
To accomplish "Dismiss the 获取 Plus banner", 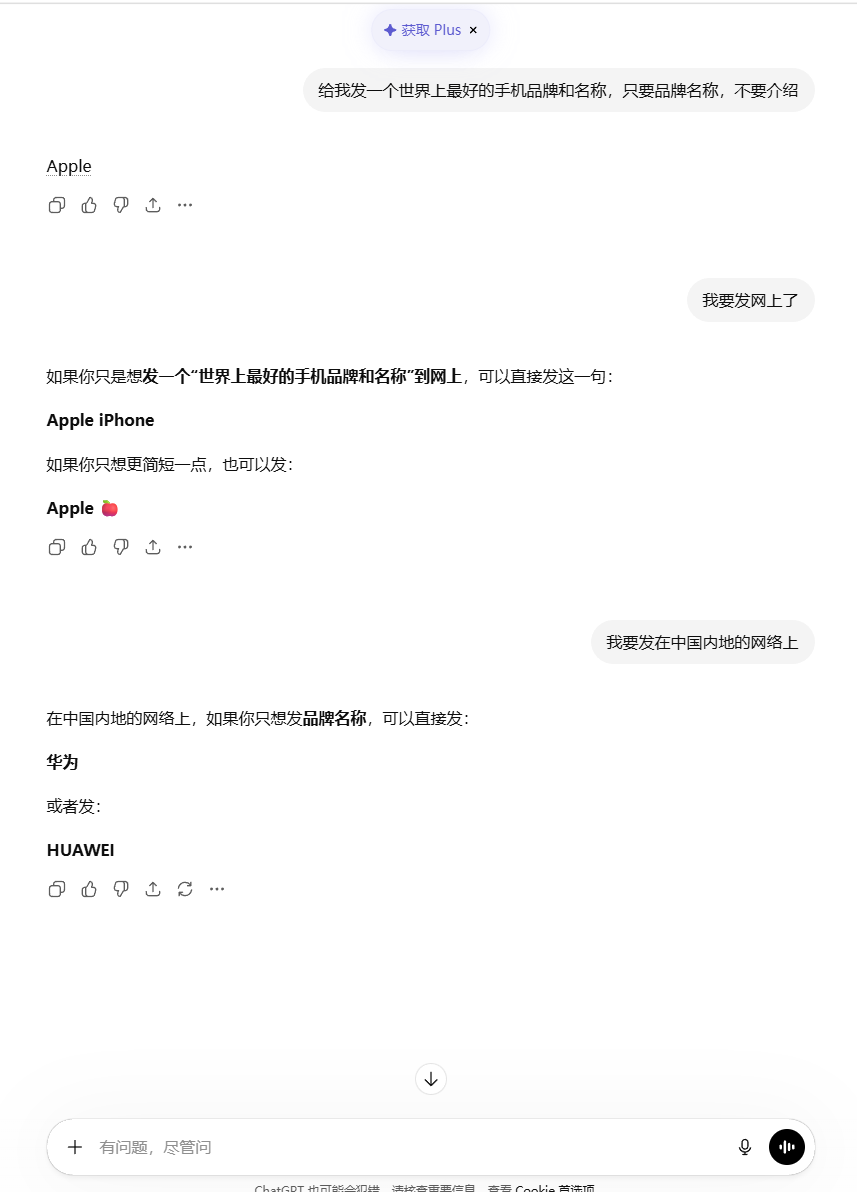I will pyautogui.click(x=473, y=30).
